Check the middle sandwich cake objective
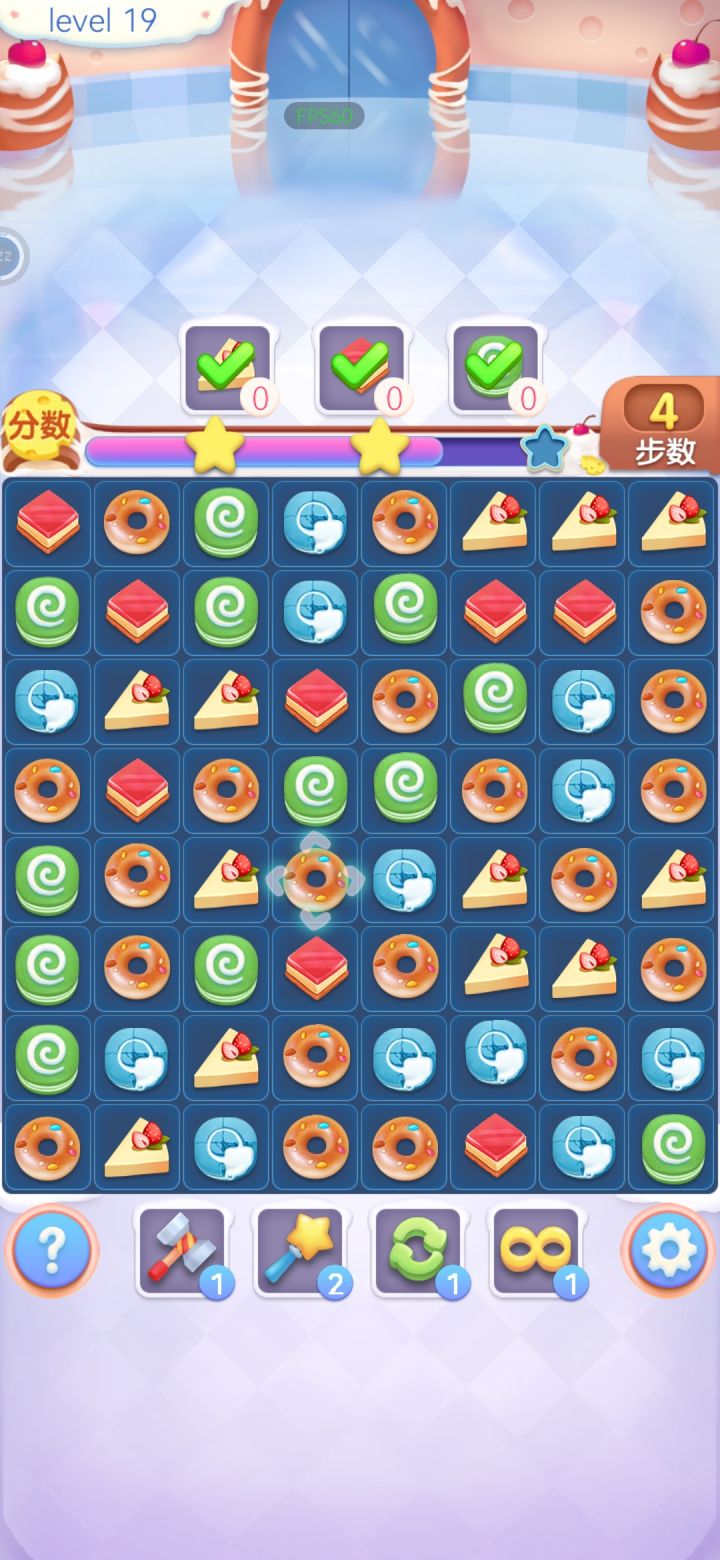This screenshot has height=1560, width=720. point(362,368)
